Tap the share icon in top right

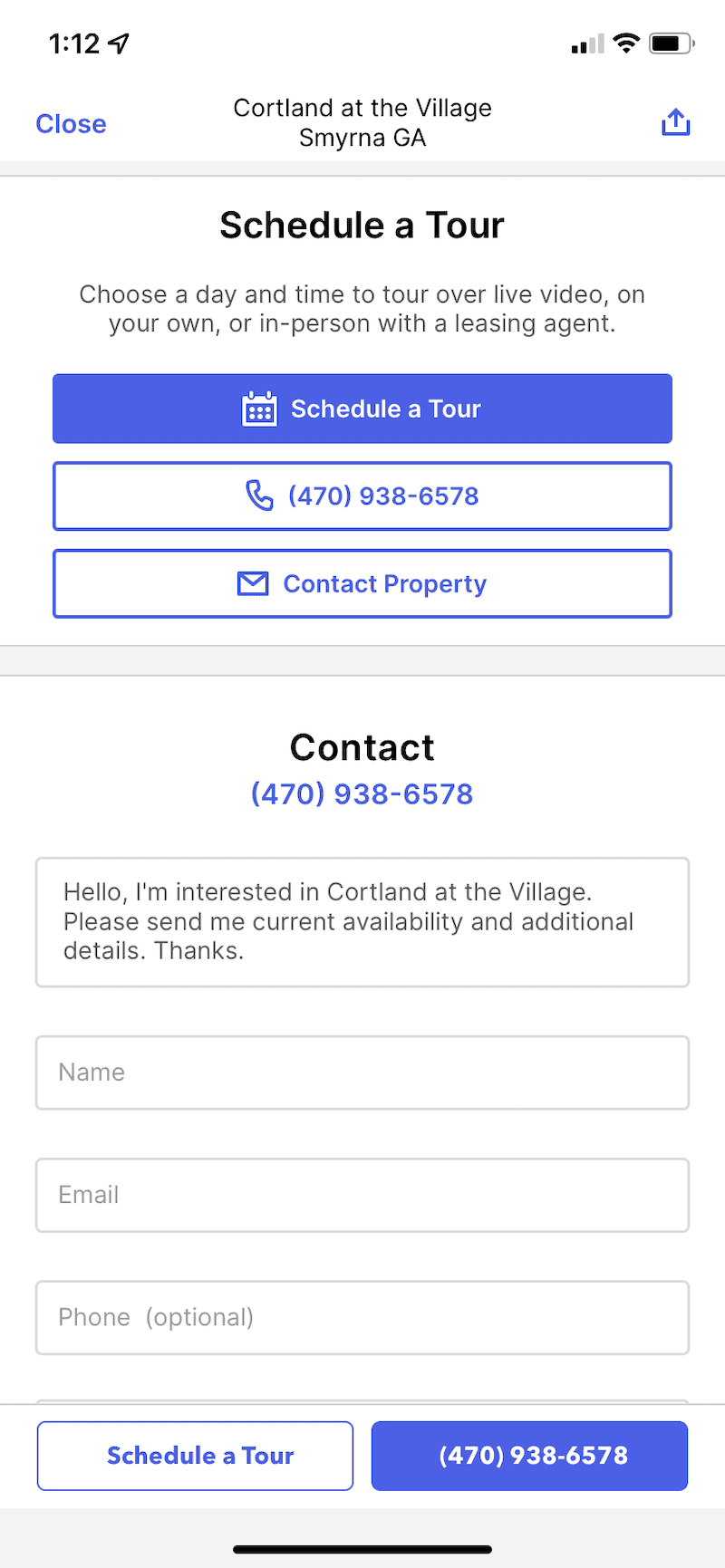675,120
